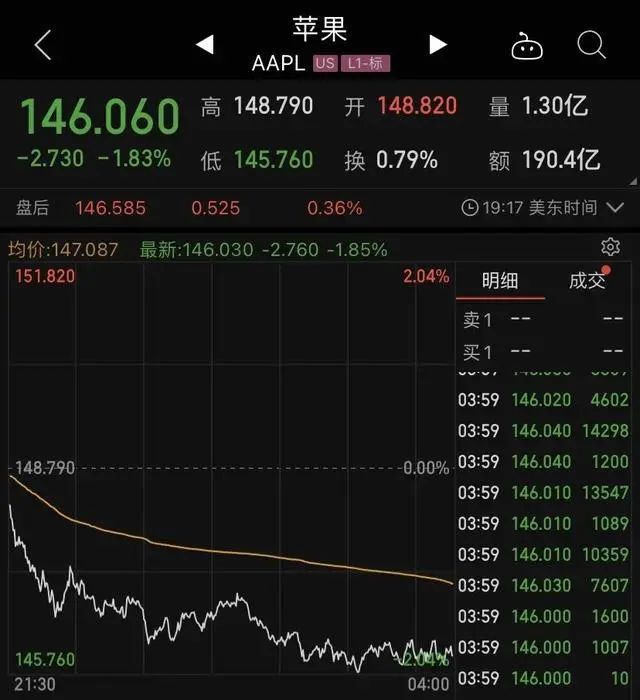Select the 明细 tab

pyautogui.click(x=500, y=281)
